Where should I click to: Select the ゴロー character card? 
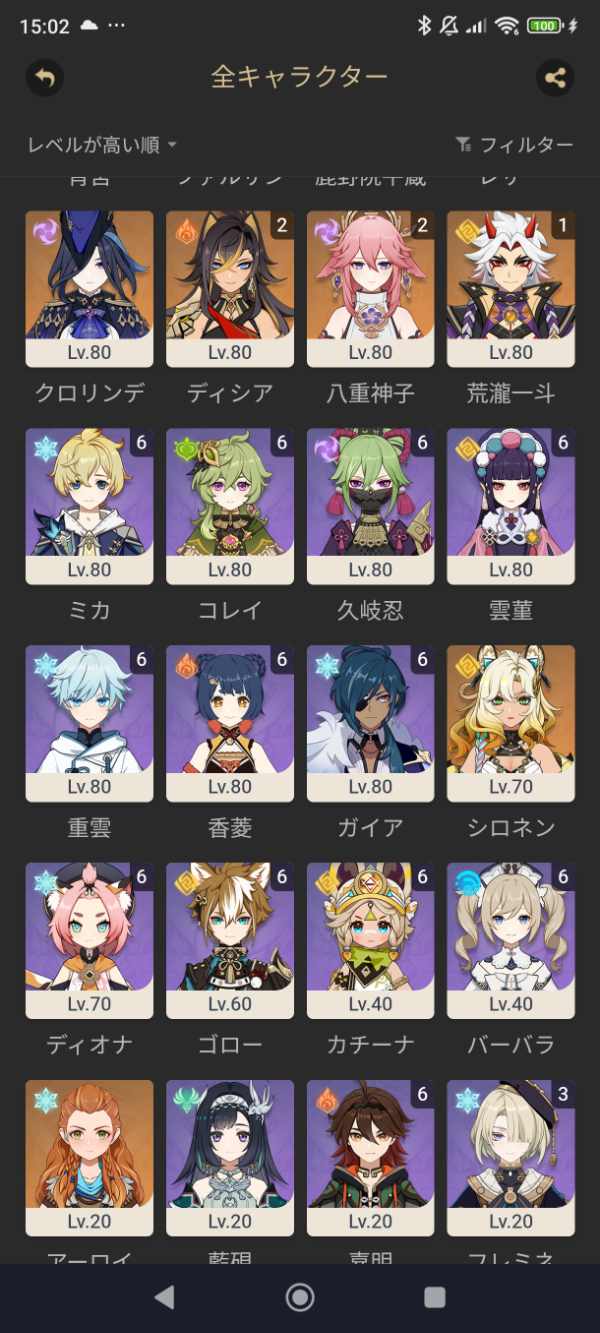point(230,940)
